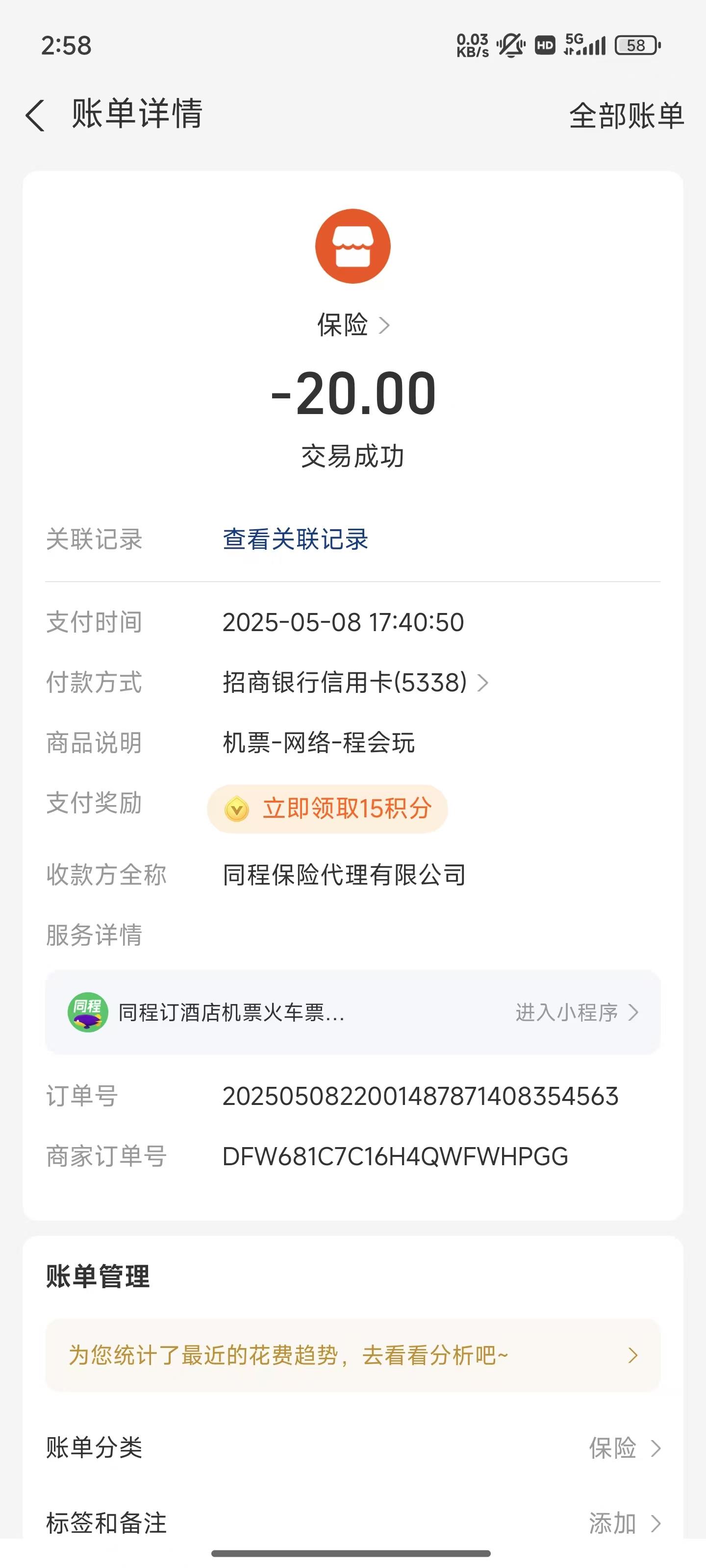
Task: Claim reward via 立即领取15积分
Action: coord(328,808)
